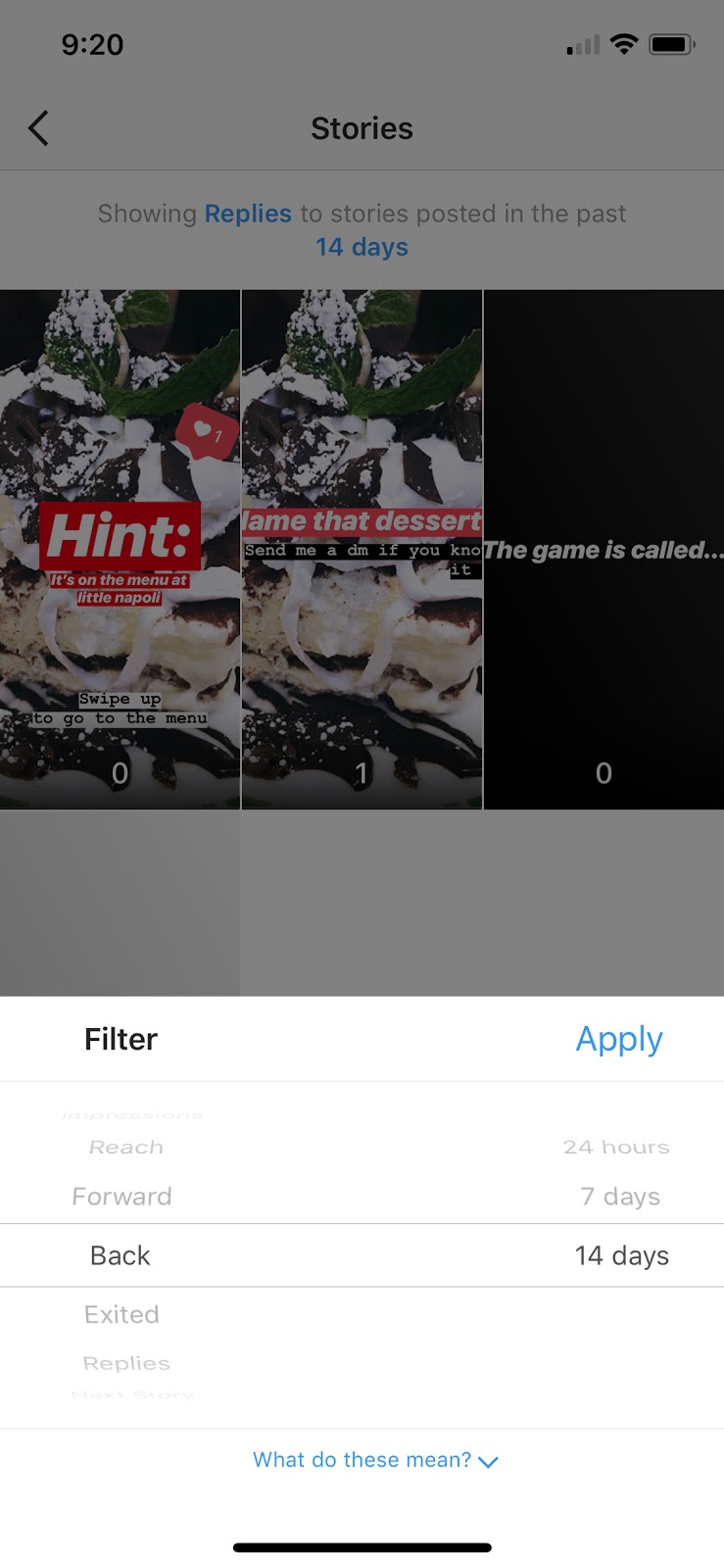Pick 7 days time range
This screenshot has width=724, height=1568.
click(x=620, y=1197)
